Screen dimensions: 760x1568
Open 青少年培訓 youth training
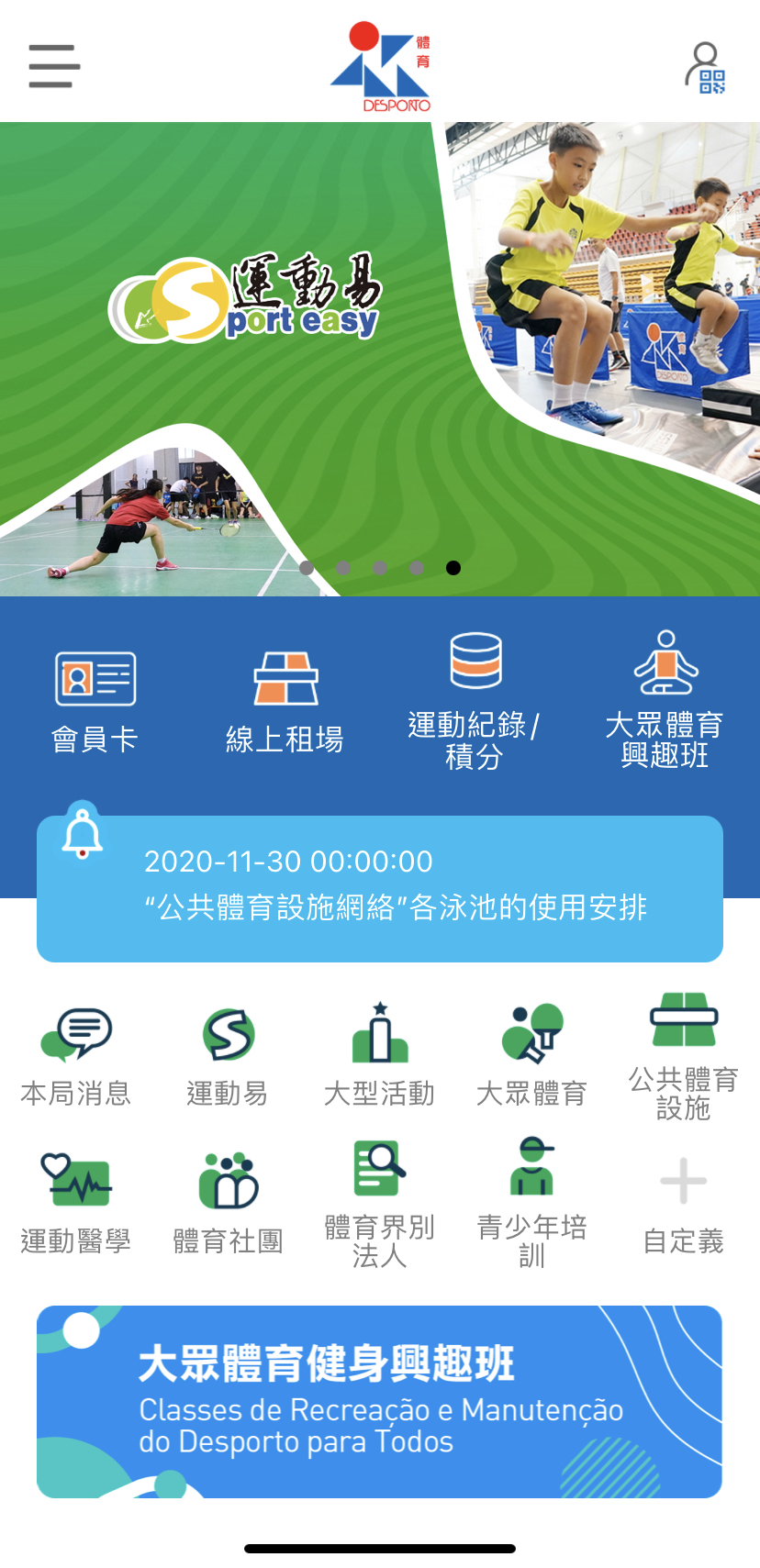532,1202
